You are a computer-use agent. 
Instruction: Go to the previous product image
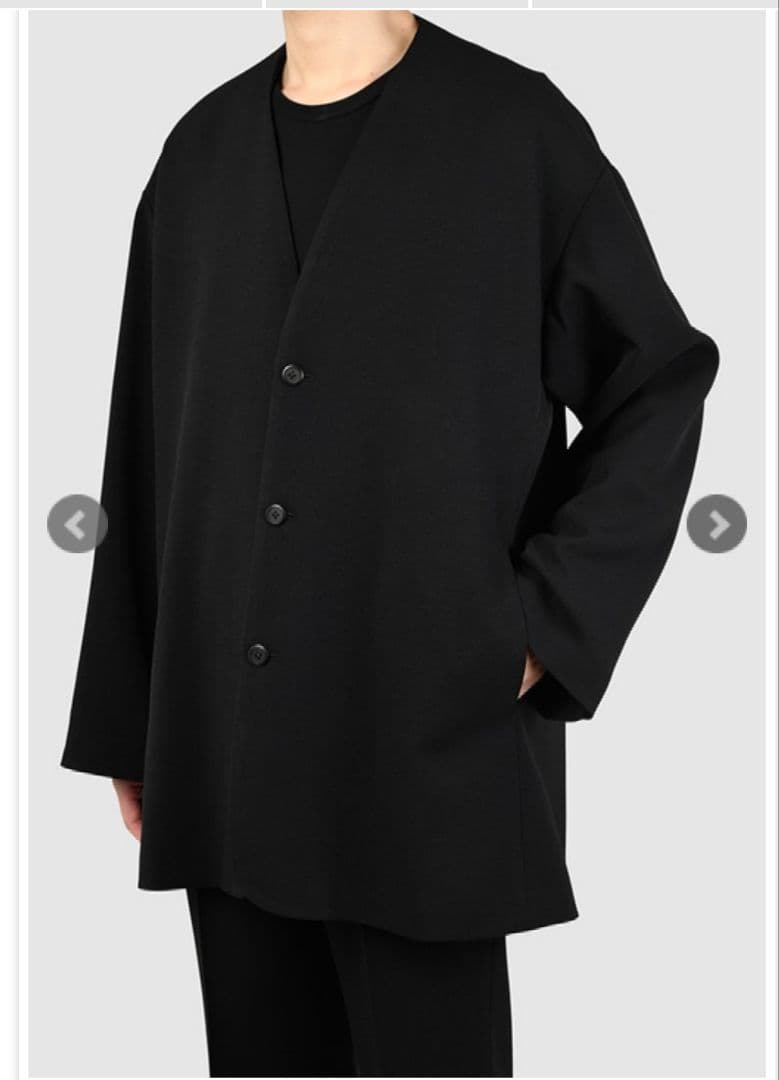coord(77,523)
